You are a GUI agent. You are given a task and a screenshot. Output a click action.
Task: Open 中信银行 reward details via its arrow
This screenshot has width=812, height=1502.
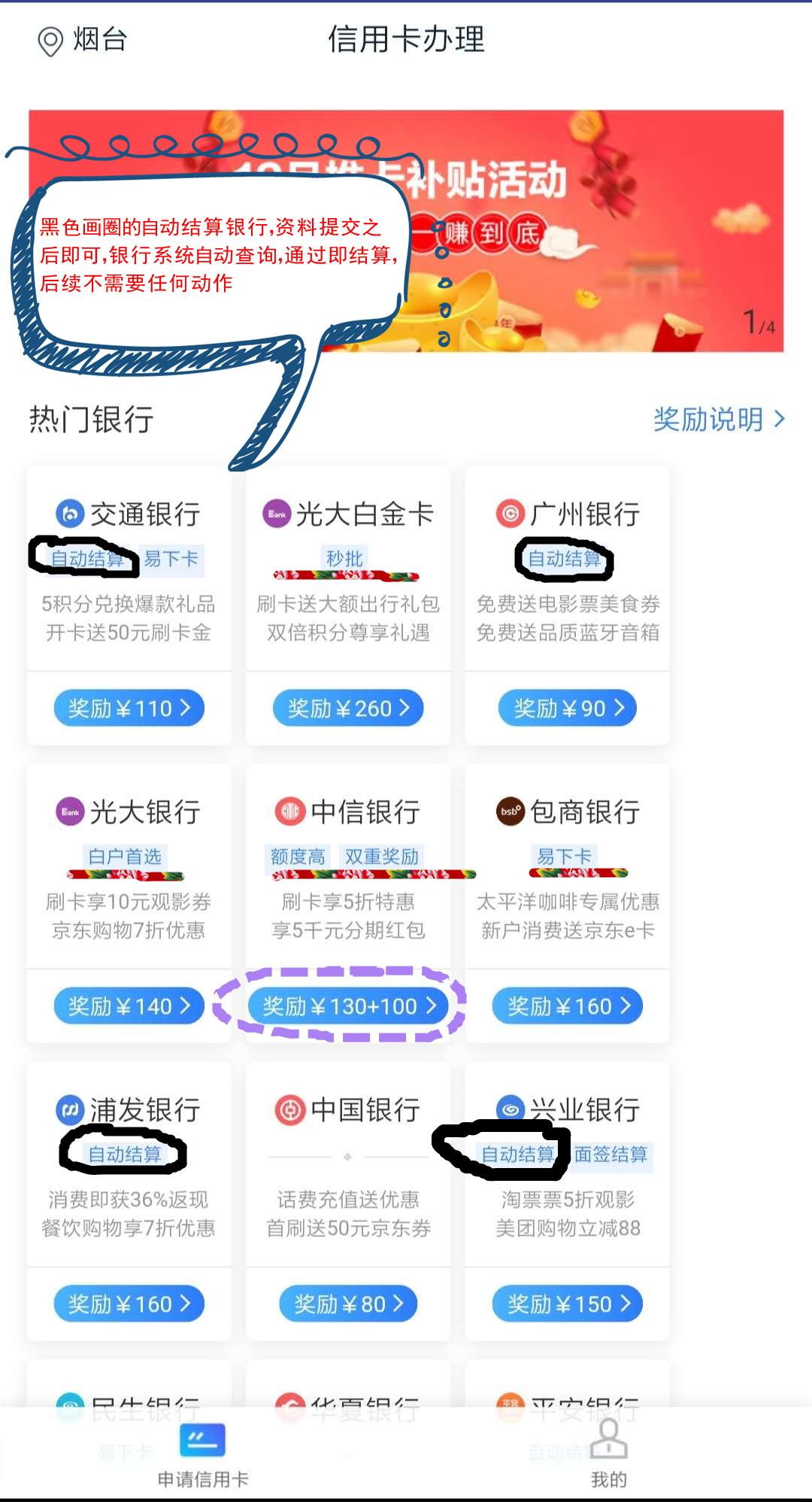pos(432,1006)
